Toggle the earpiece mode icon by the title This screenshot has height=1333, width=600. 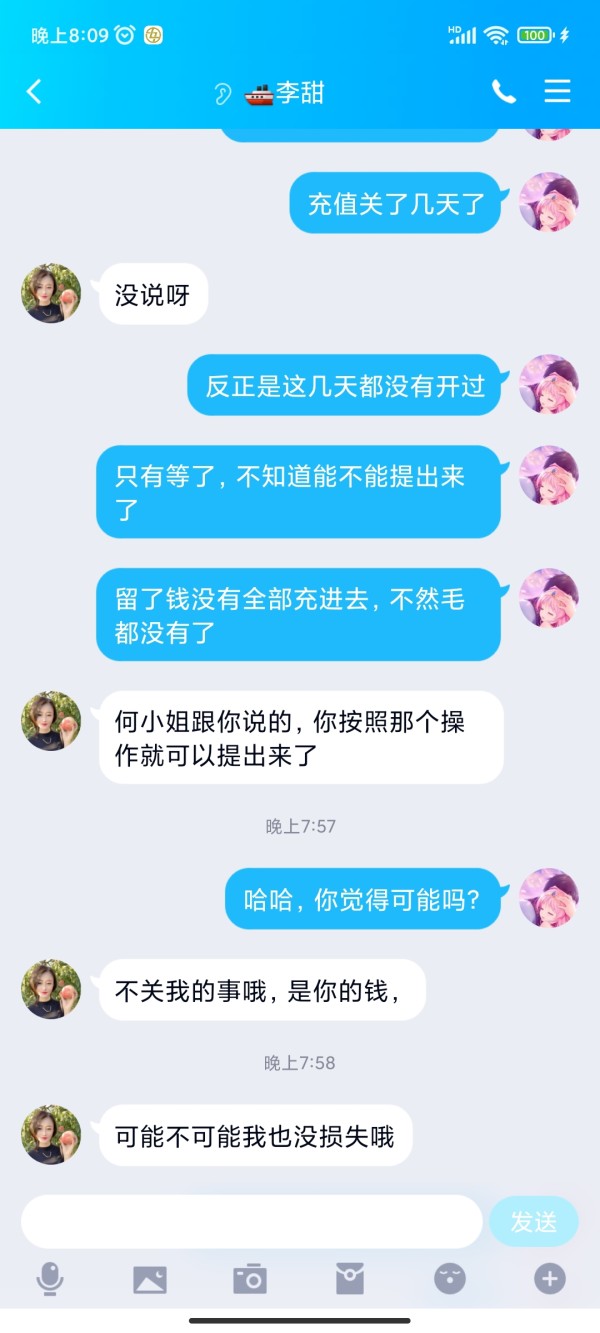[222, 94]
